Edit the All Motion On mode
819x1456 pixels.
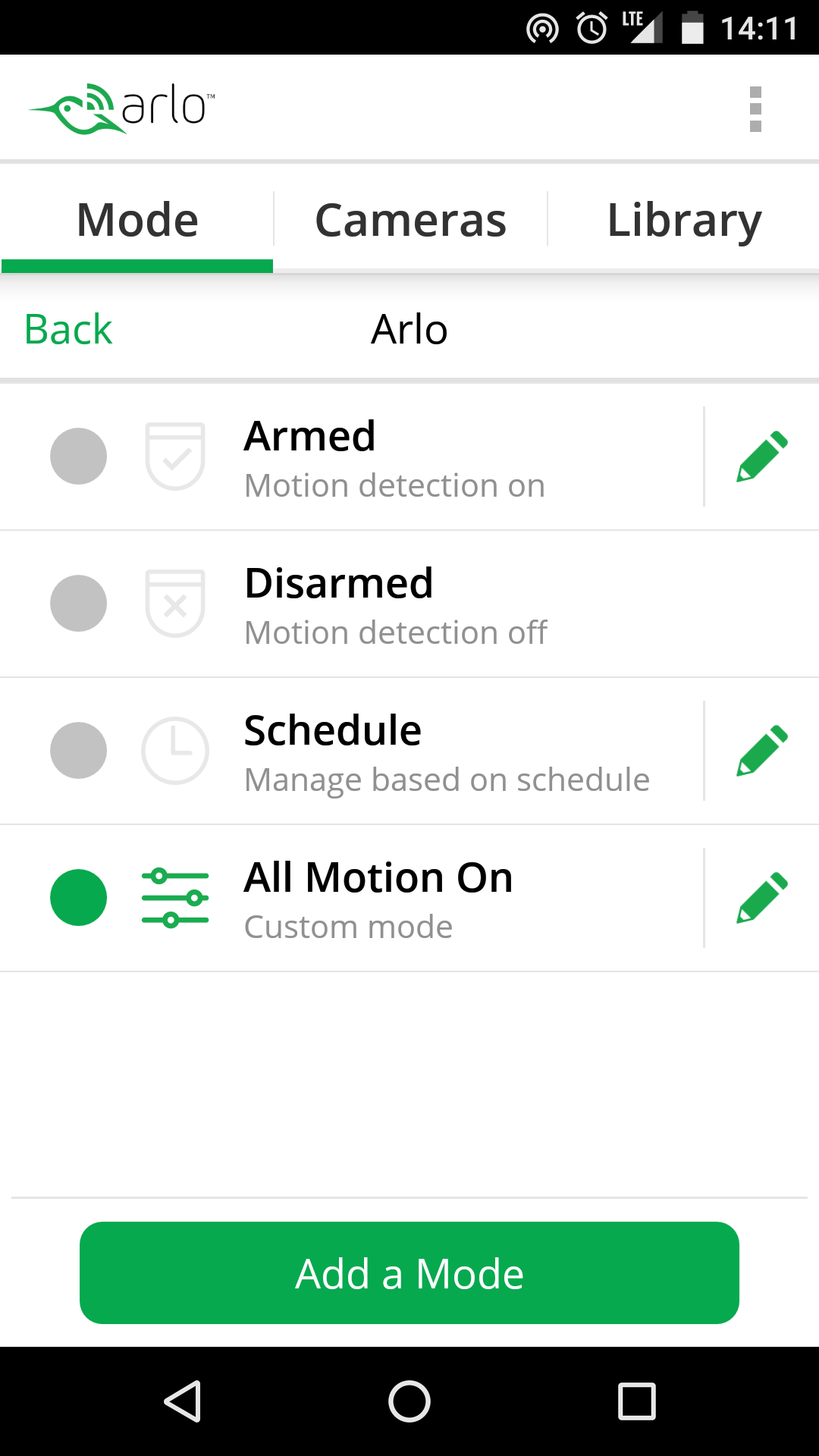pyautogui.click(x=762, y=898)
